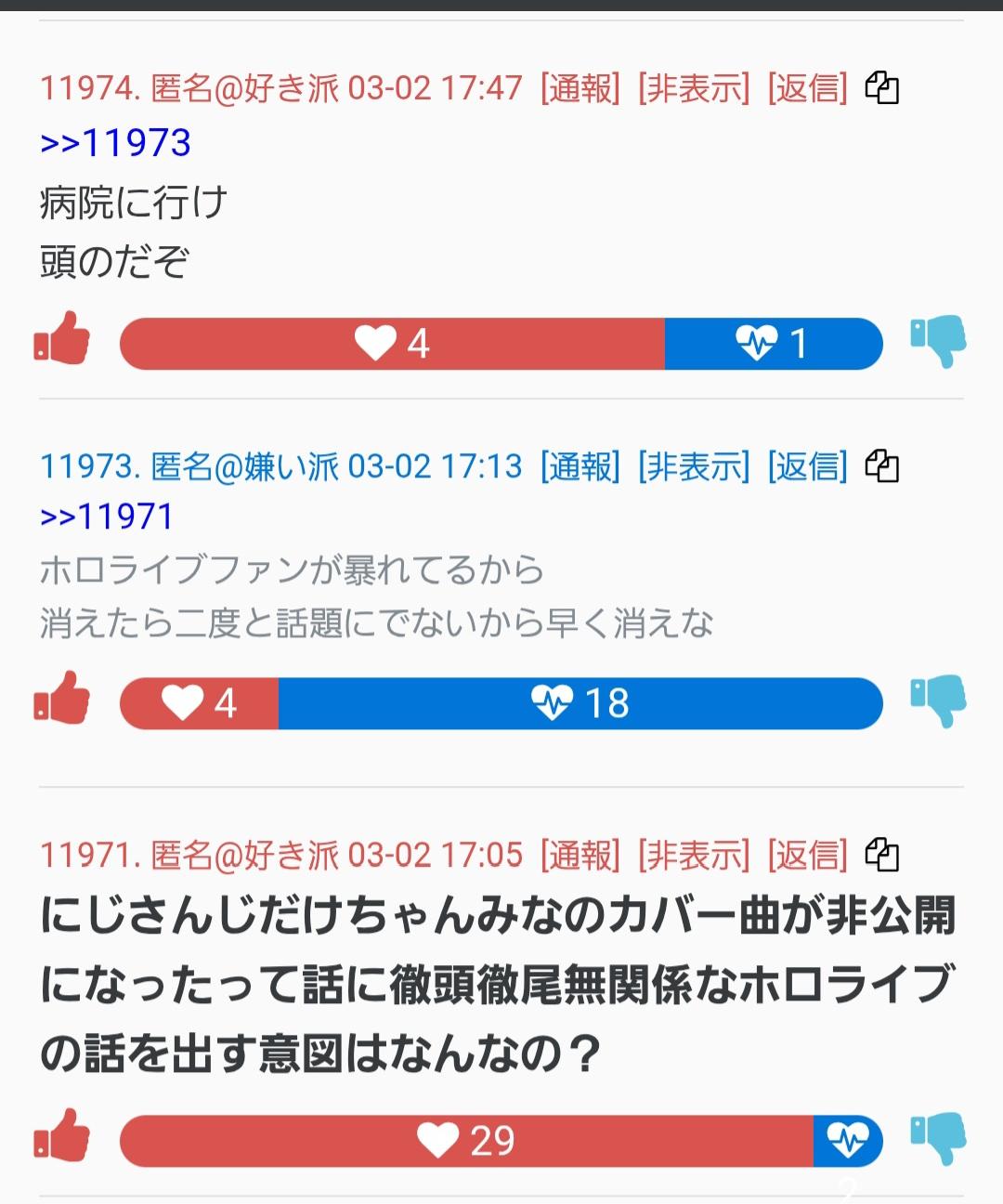Report comment 11973 via 通報

pyautogui.click(x=580, y=466)
